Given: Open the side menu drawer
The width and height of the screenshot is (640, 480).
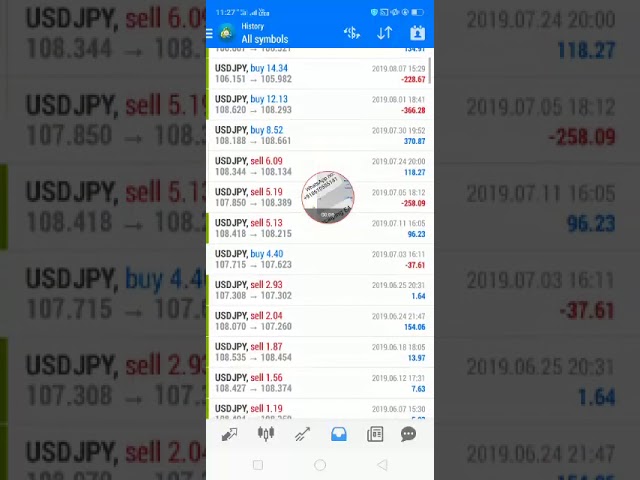Looking at the screenshot, I should (210, 33).
